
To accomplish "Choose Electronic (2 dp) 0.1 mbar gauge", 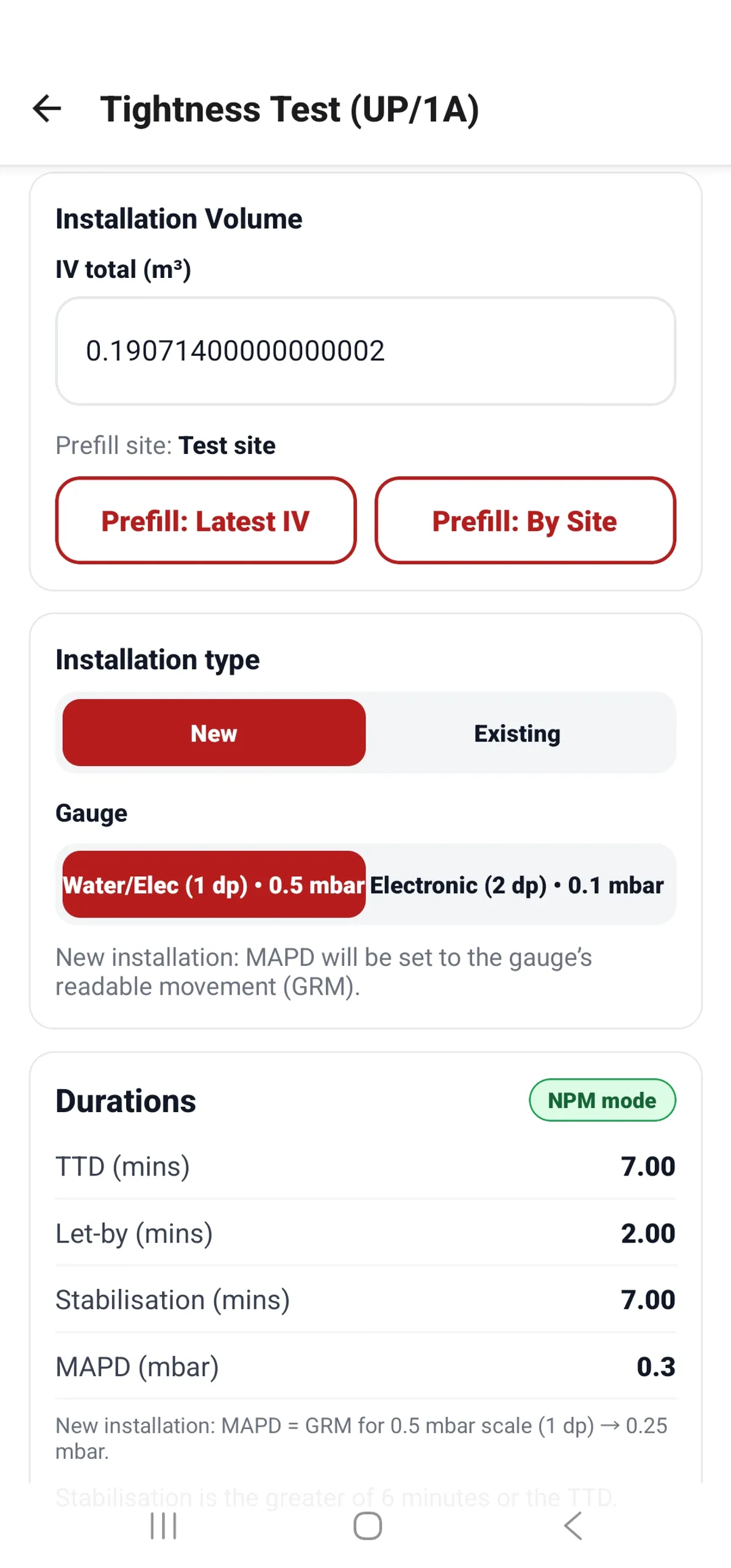I will tap(517, 885).
